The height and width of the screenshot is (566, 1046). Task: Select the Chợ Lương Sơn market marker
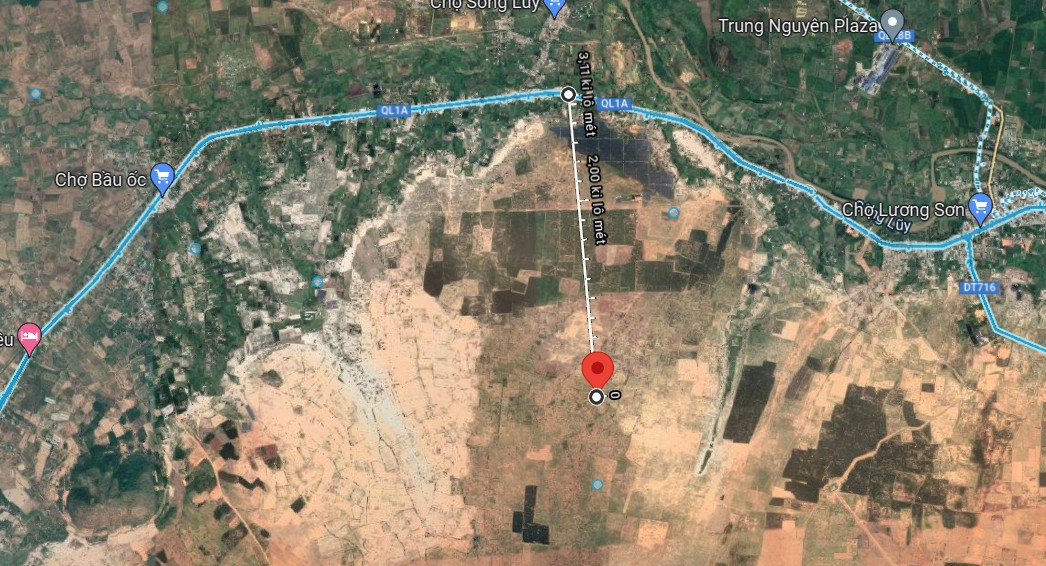pos(980,207)
